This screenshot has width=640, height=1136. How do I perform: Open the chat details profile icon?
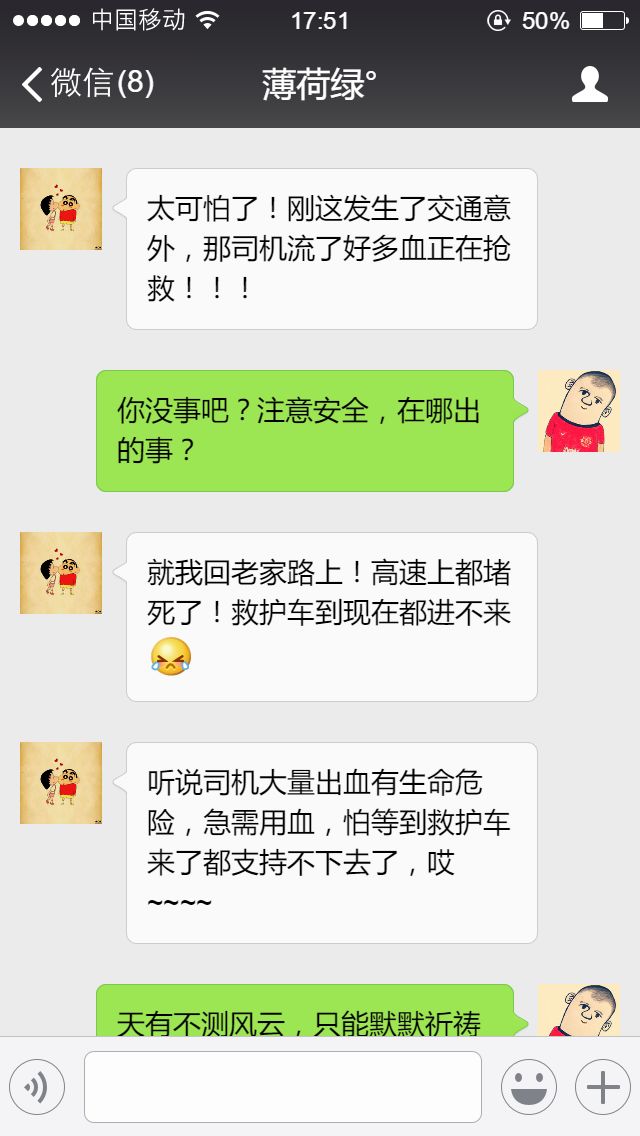pos(589,84)
